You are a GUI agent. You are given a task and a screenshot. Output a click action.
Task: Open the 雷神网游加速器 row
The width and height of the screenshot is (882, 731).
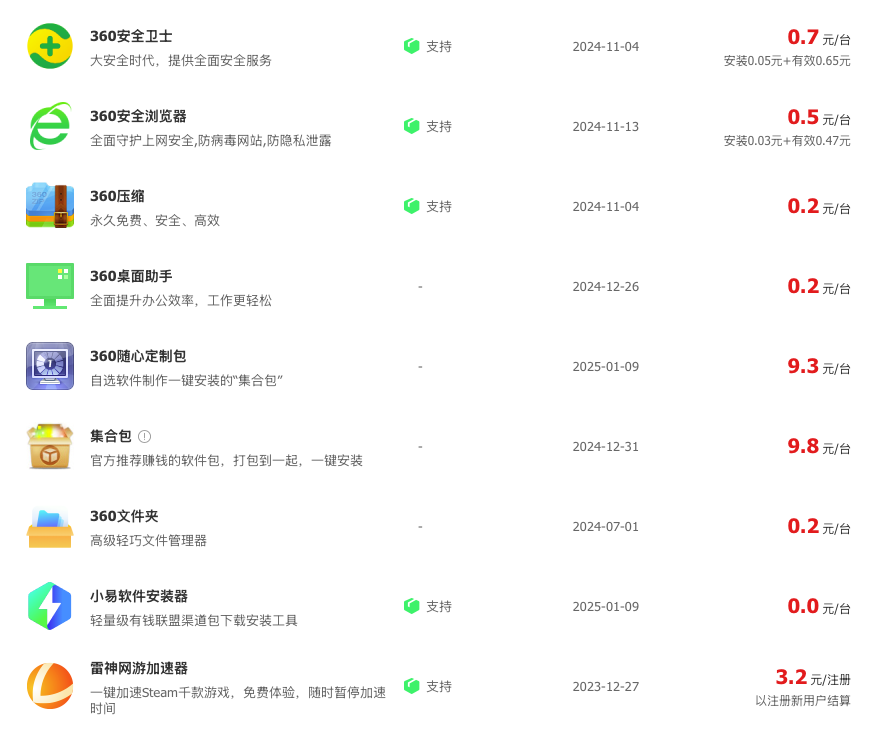click(x=138, y=668)
